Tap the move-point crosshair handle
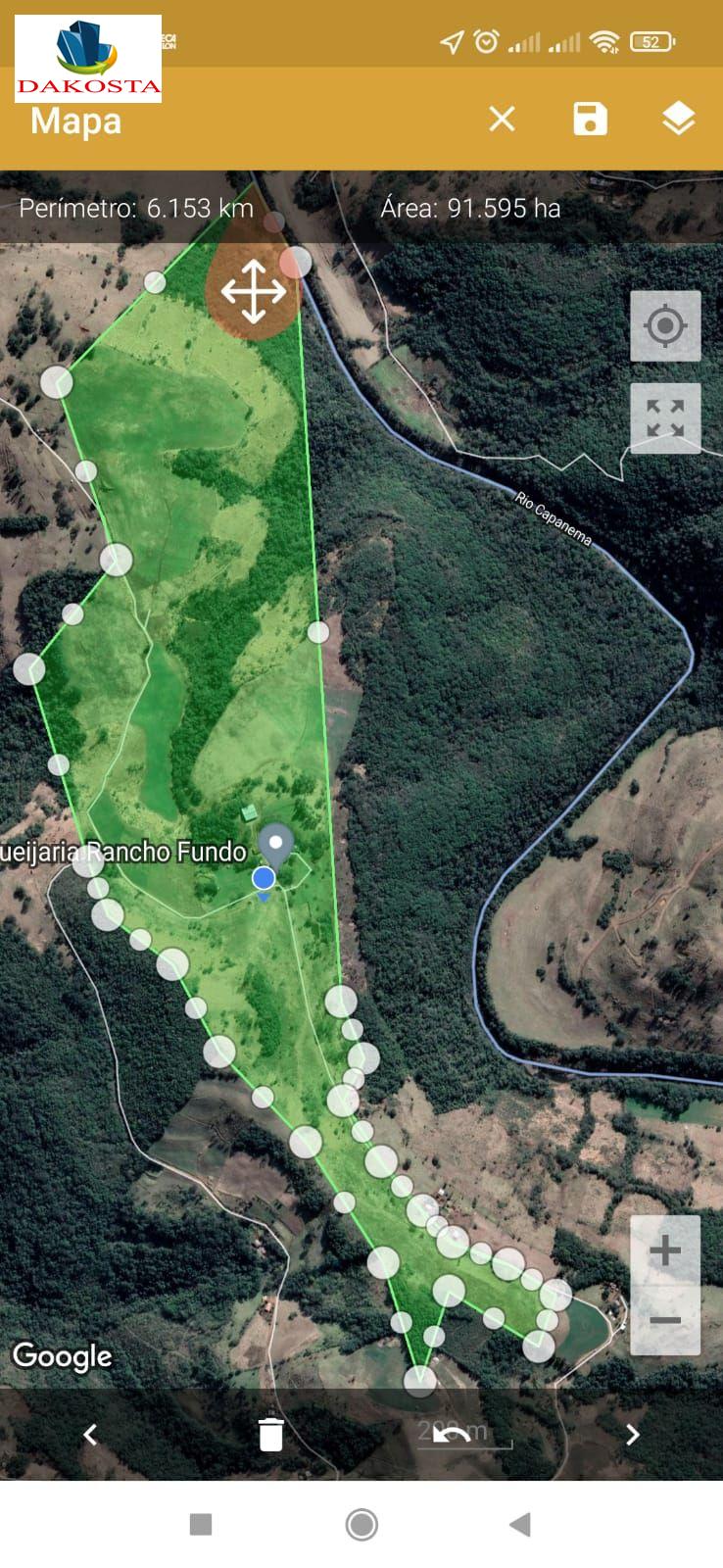Image resolution: width=723 pixels, height=1568 pixels. [x=254, y=291]
